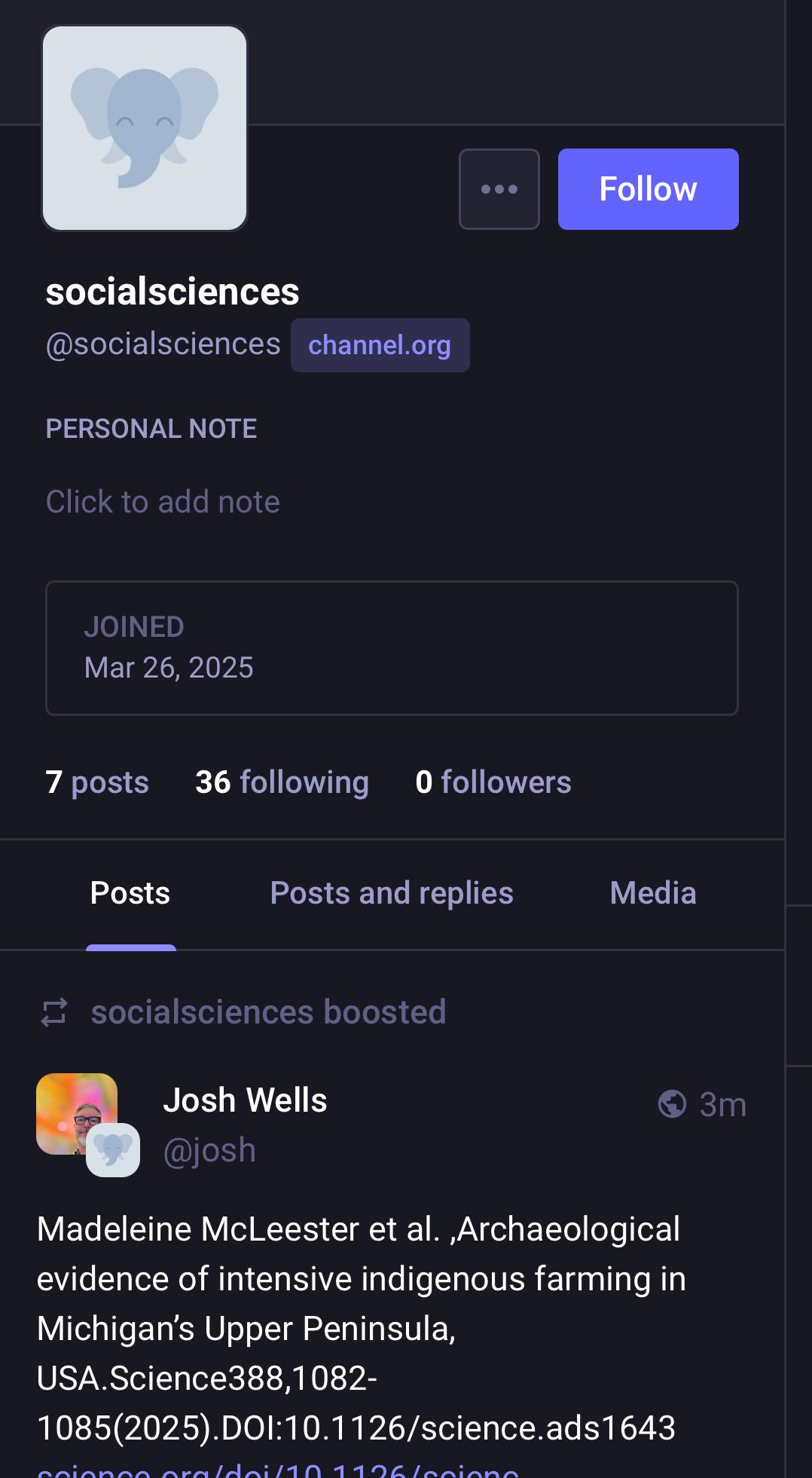Screen dimensions: 812x1478
Task: Switch to the Posts and replies tab
Action: (x=392, y=894)
